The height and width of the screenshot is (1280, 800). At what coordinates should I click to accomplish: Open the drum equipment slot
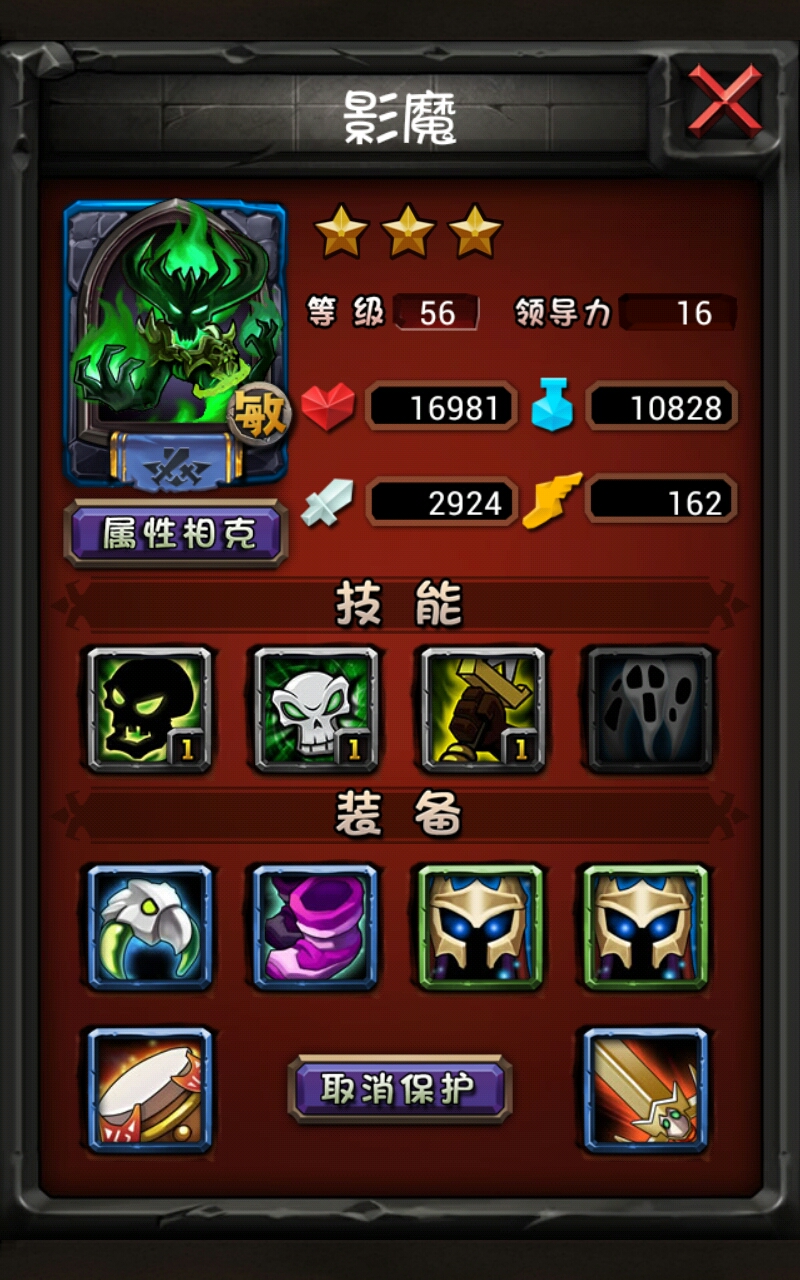click(150, 1090)
